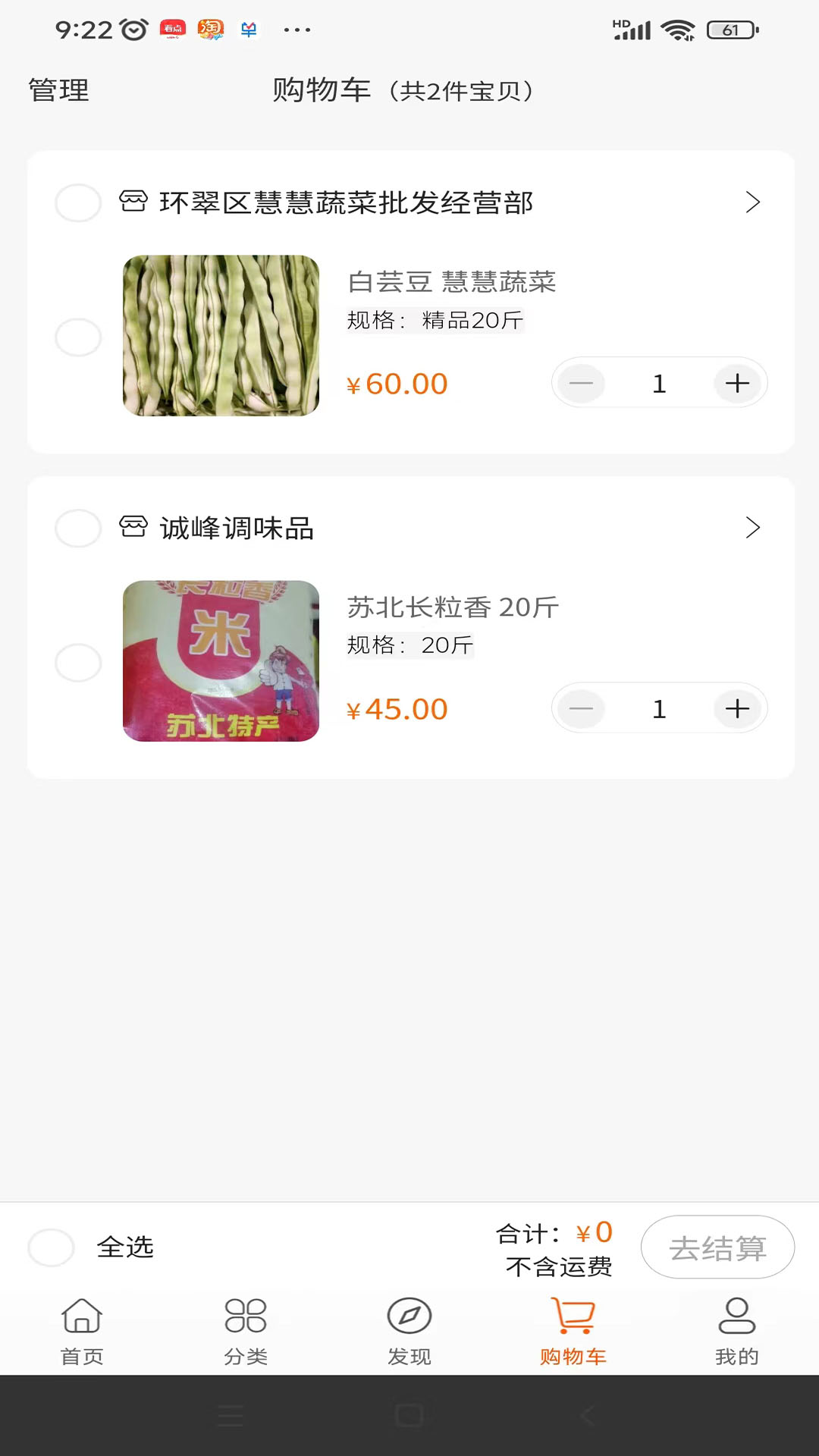The image size is (819, 1456).
Task: Switch to the 我的 tab
Action: click(736, 1332)
